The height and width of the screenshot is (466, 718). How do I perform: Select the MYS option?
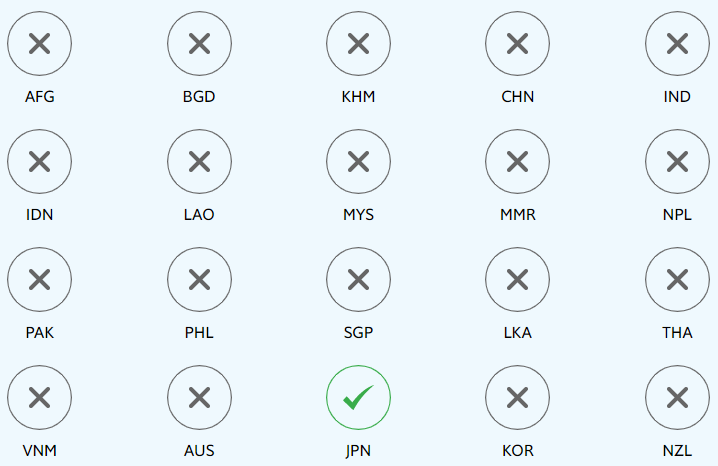click(358, 161)
